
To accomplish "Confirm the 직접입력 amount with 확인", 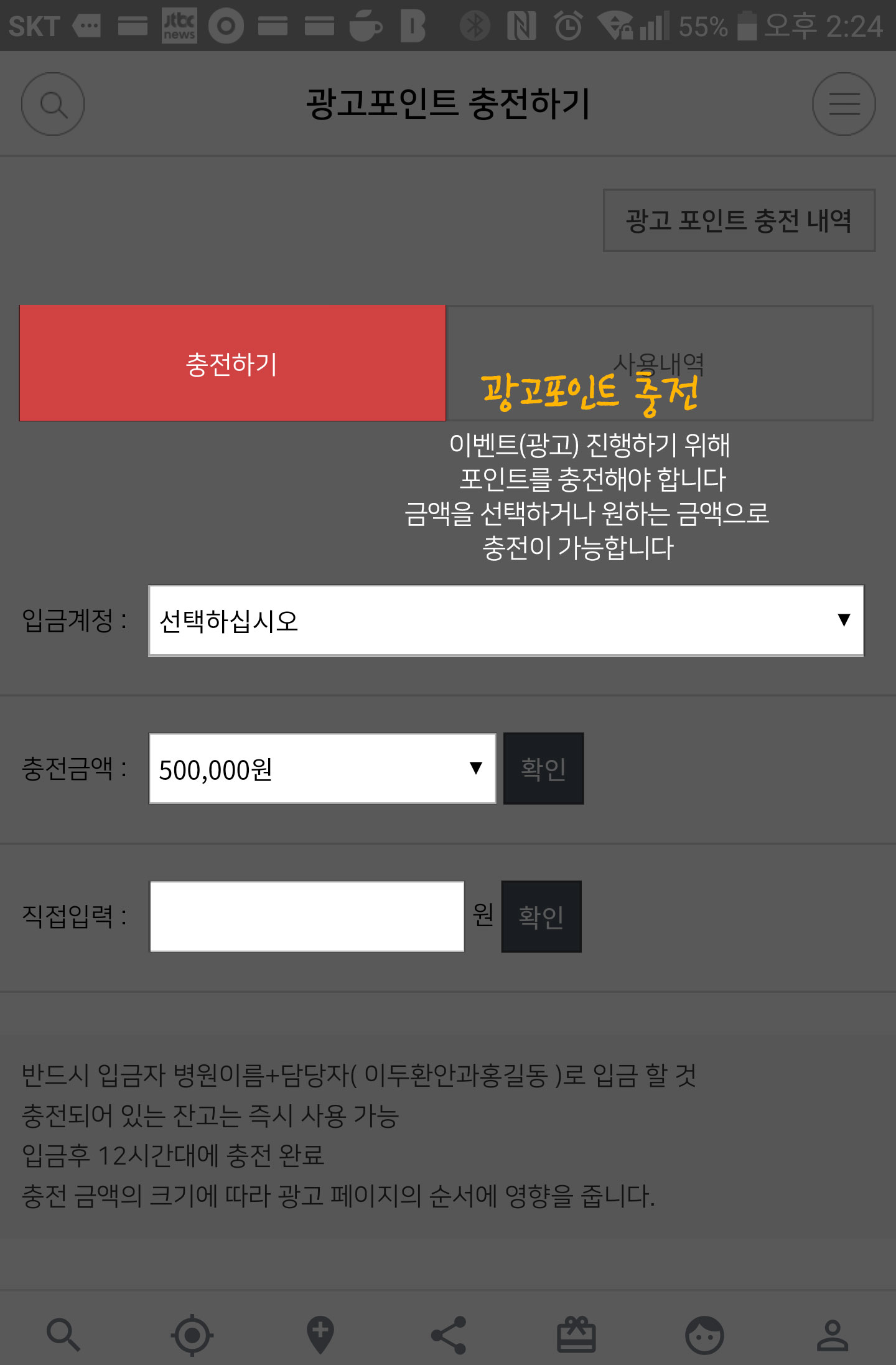I will [541, 916].
